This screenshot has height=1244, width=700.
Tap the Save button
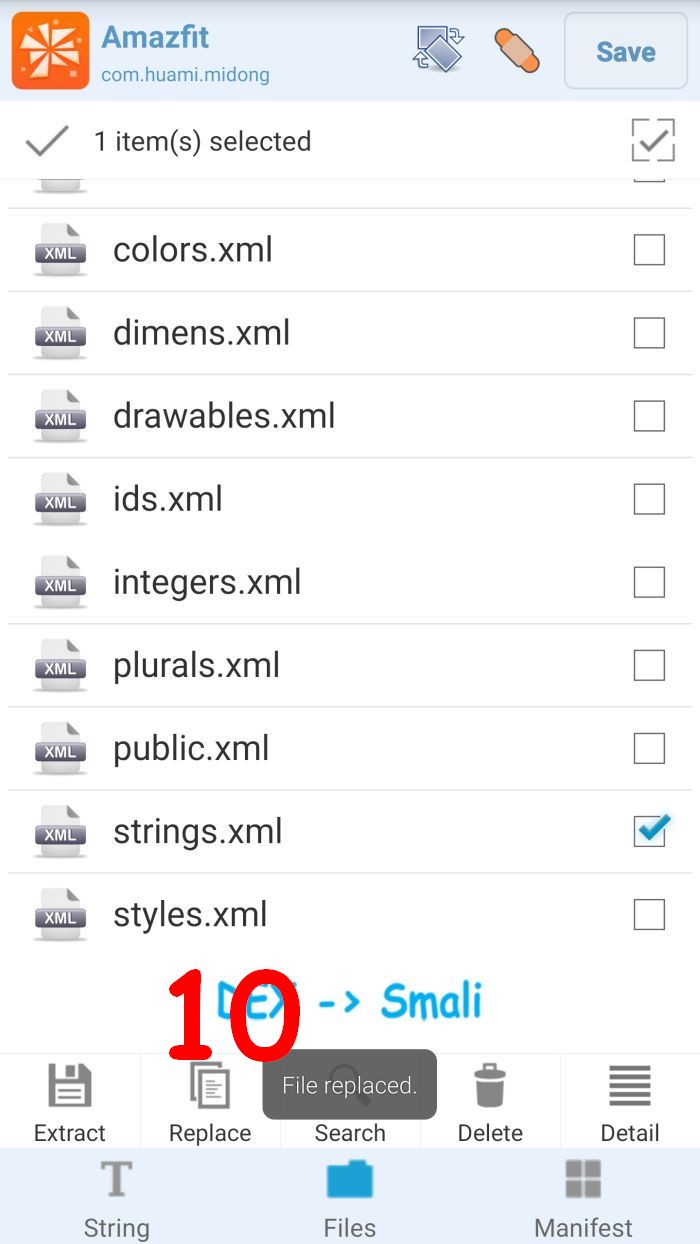point(625,51)
